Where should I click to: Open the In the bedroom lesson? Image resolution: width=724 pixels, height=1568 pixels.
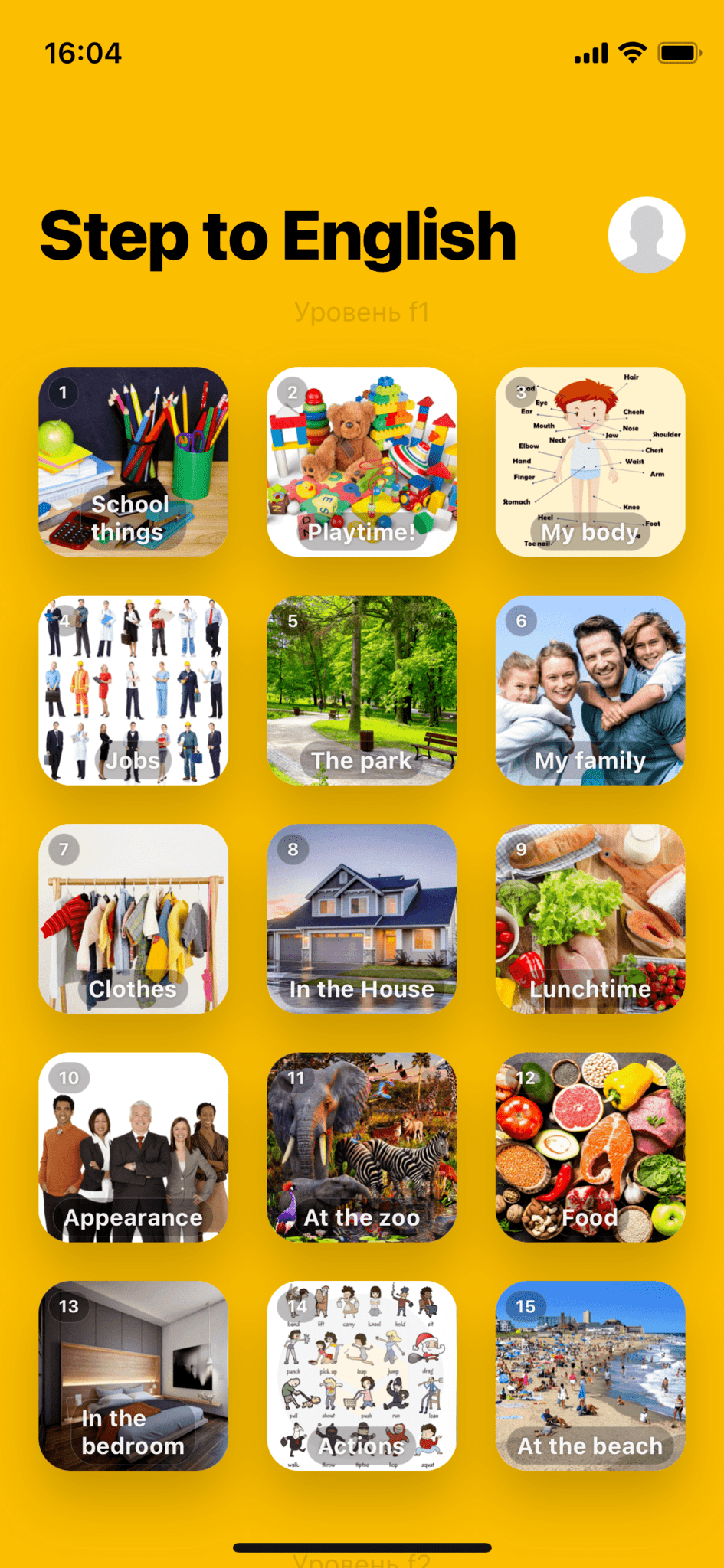133,1375
